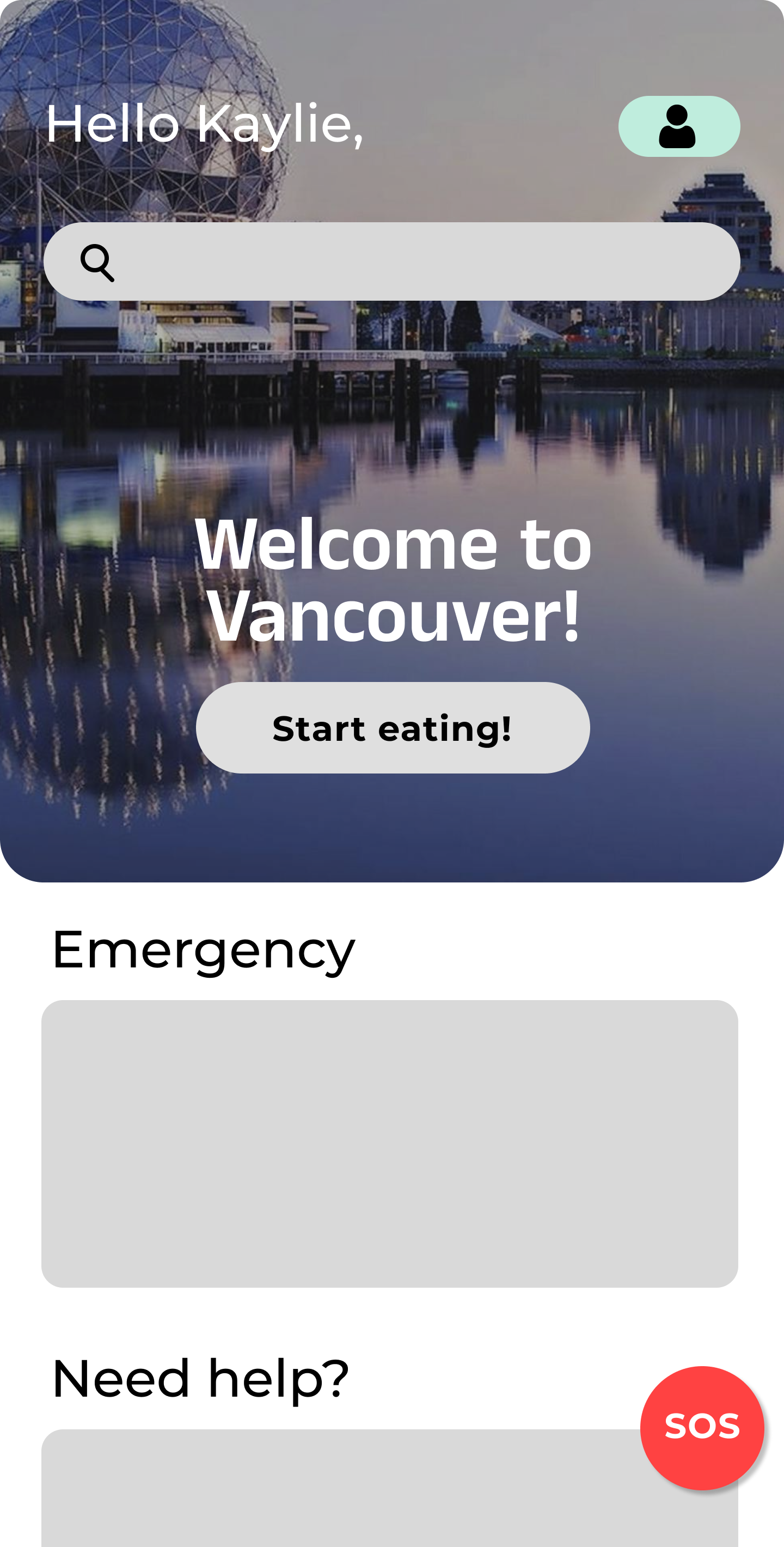Open the profile button
784x1547 pixels.
[x=679, y=126]
